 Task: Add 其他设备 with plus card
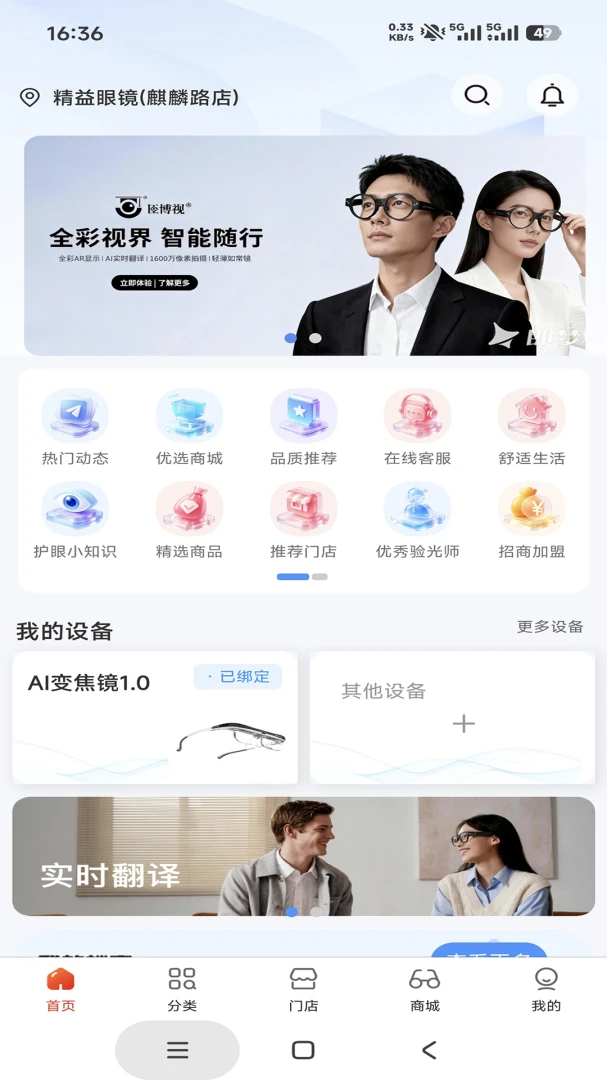[452, 717]
